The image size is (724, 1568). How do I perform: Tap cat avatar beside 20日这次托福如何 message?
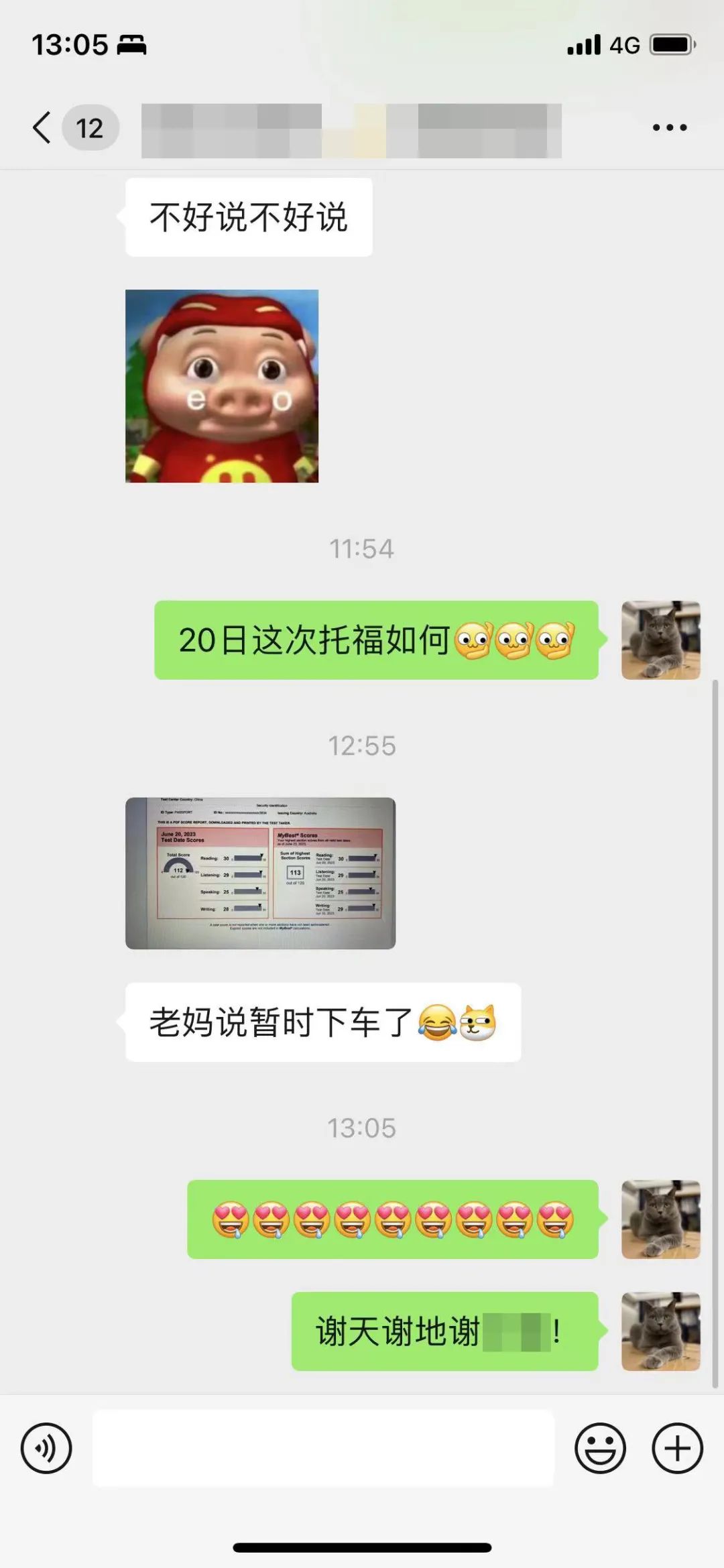(660, 640)
